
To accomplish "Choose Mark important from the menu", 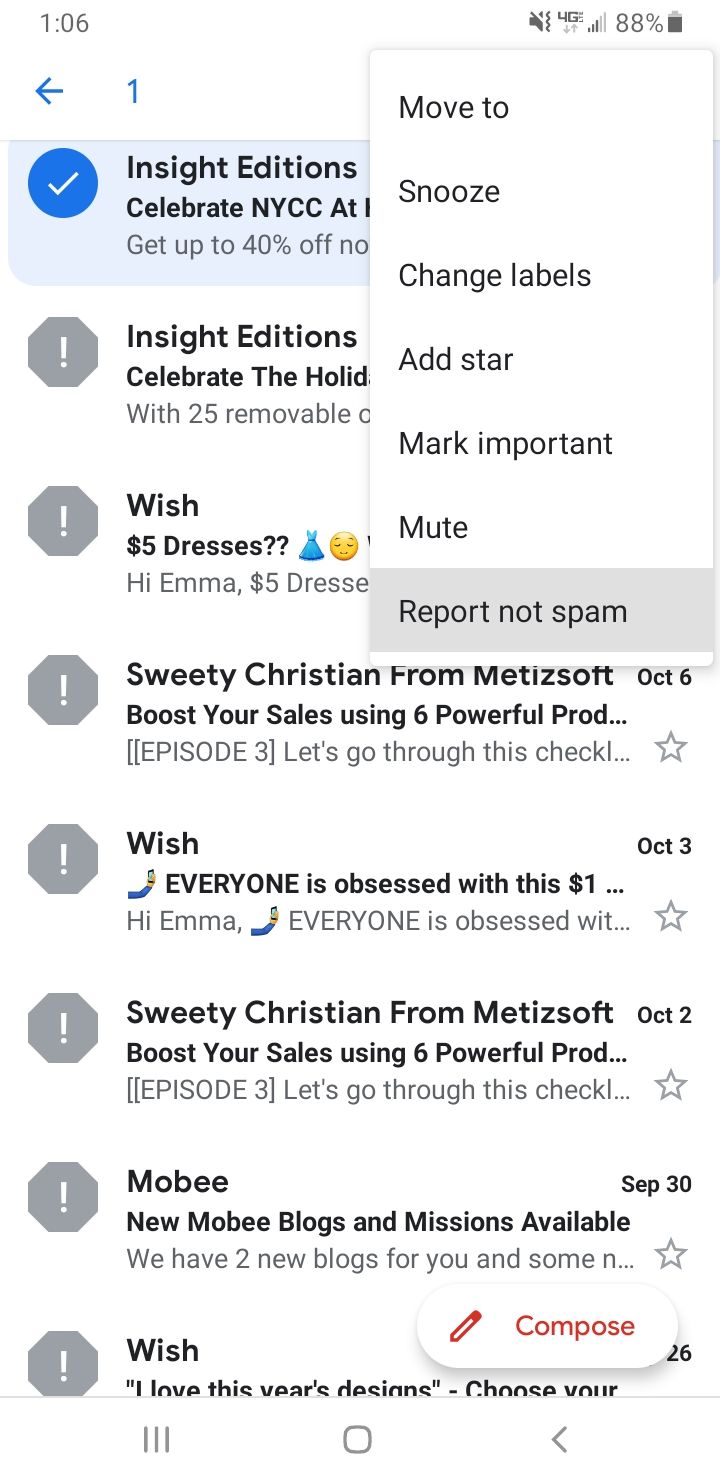I will (505, 443).
